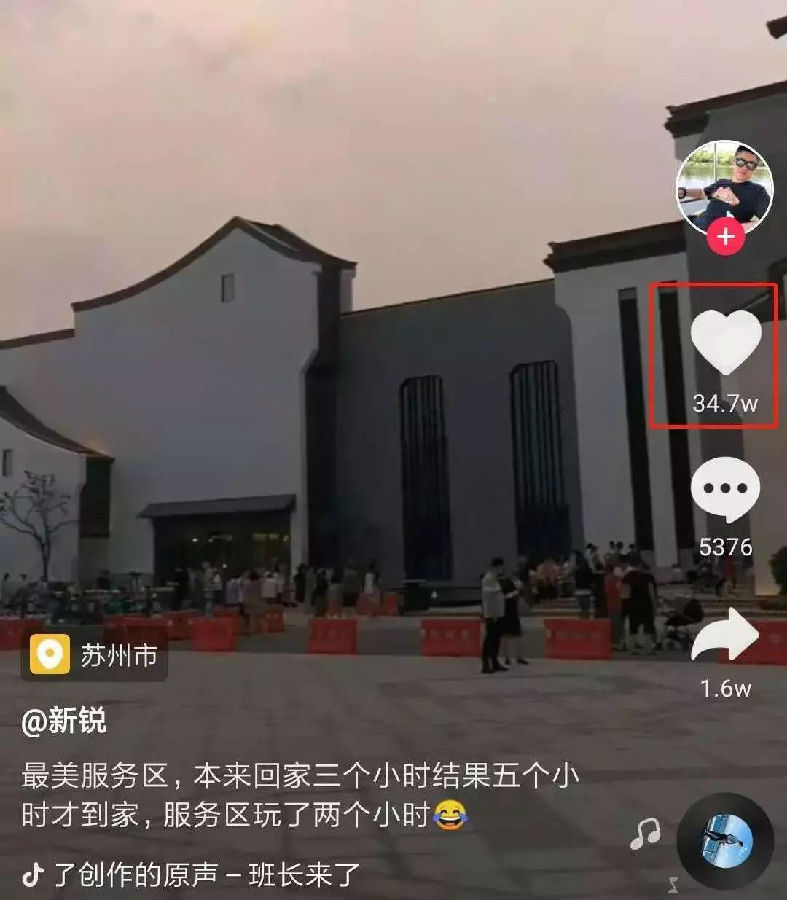Open the @新锐 username profile
Image resolution: width=787 pixels, height=900 pixels.
tap(64, 721)
